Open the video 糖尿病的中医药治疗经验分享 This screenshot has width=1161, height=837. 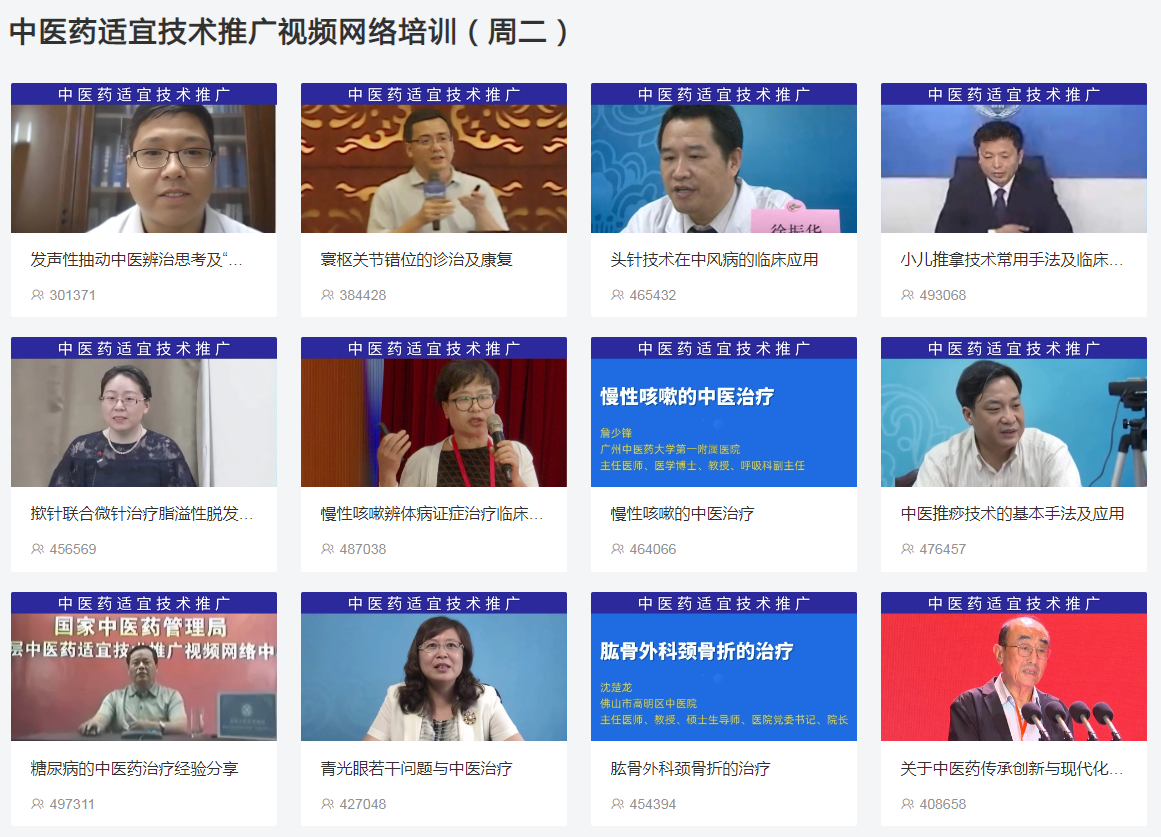143,676
